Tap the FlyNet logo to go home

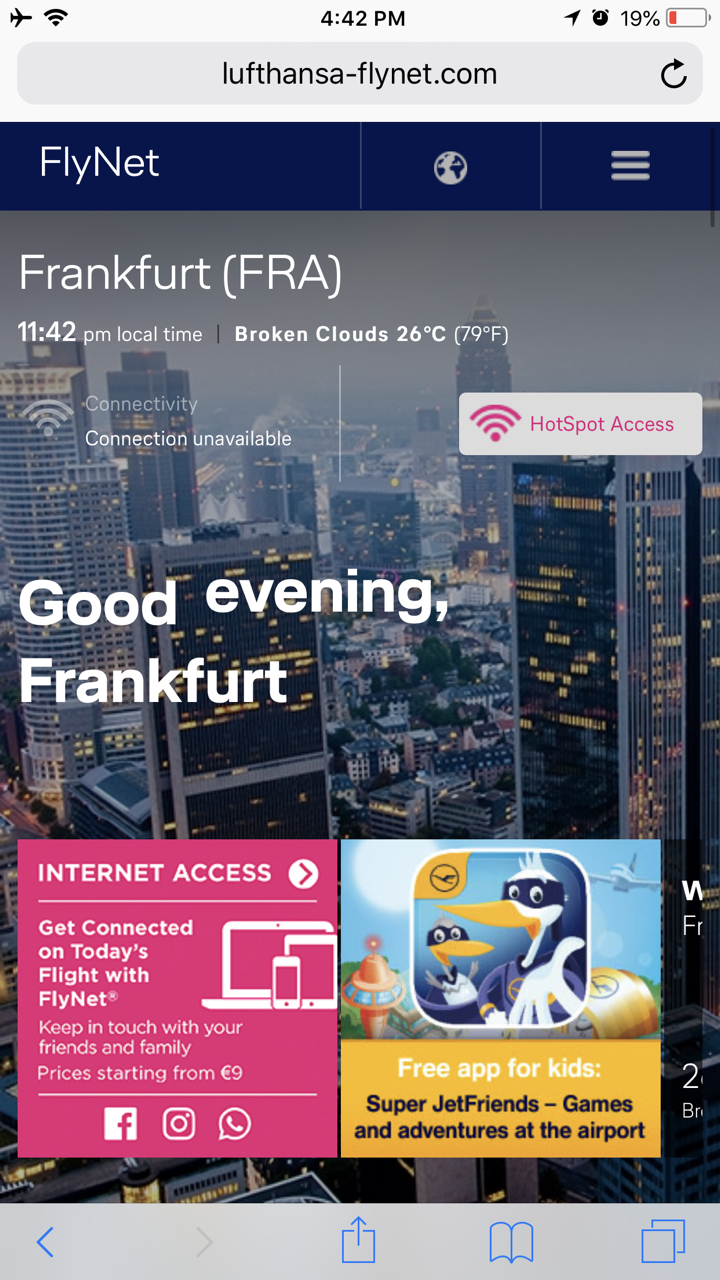point(100,165)
